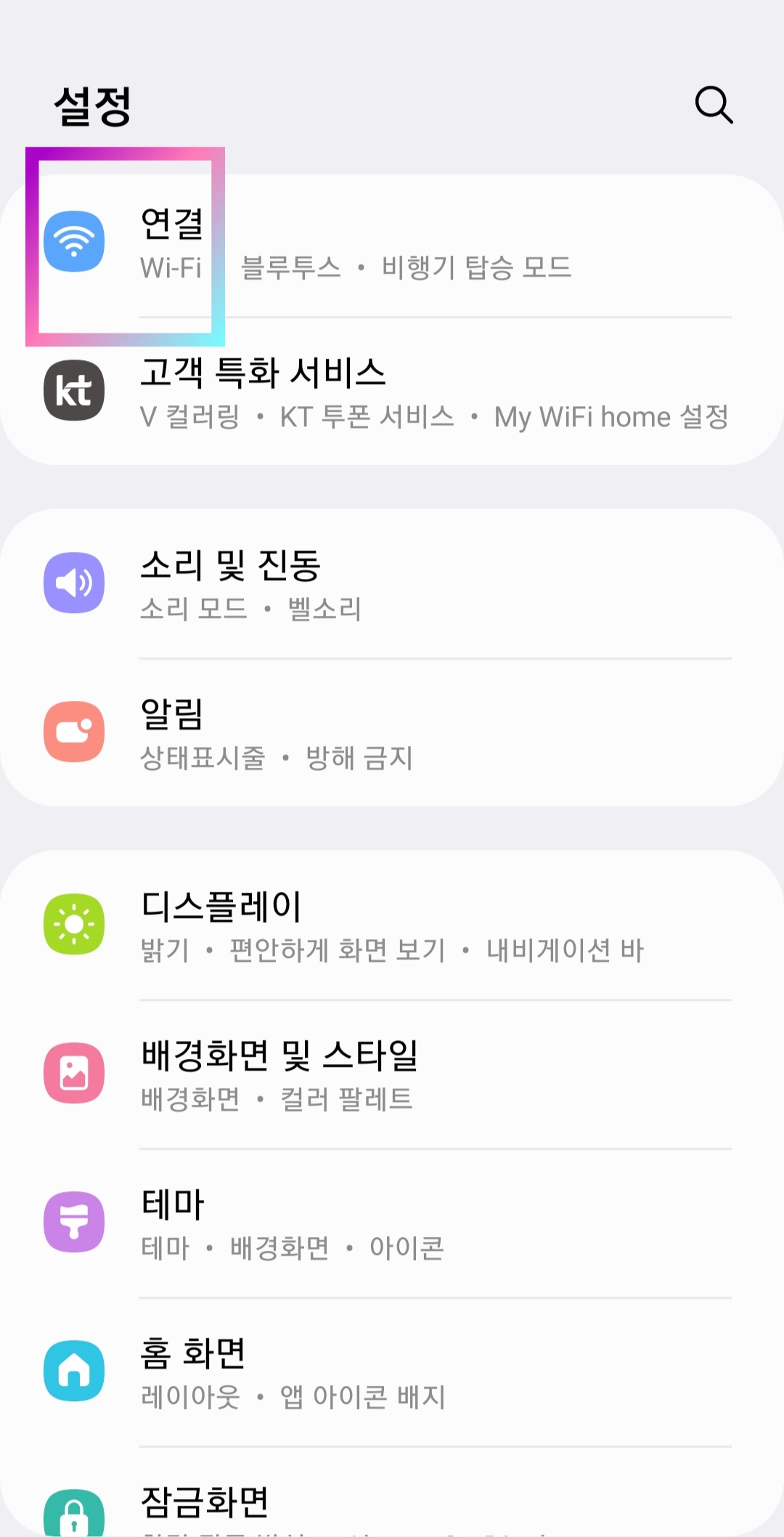Open 비행기 탑승 모드
This screenshot has height=1537, width=784.
pyautogui.click(x=475, y=269)
